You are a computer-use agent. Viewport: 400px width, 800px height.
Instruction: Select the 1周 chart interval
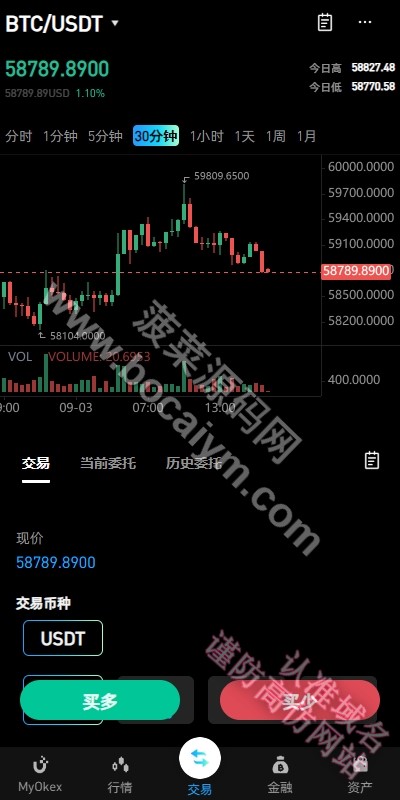point(276,136)
